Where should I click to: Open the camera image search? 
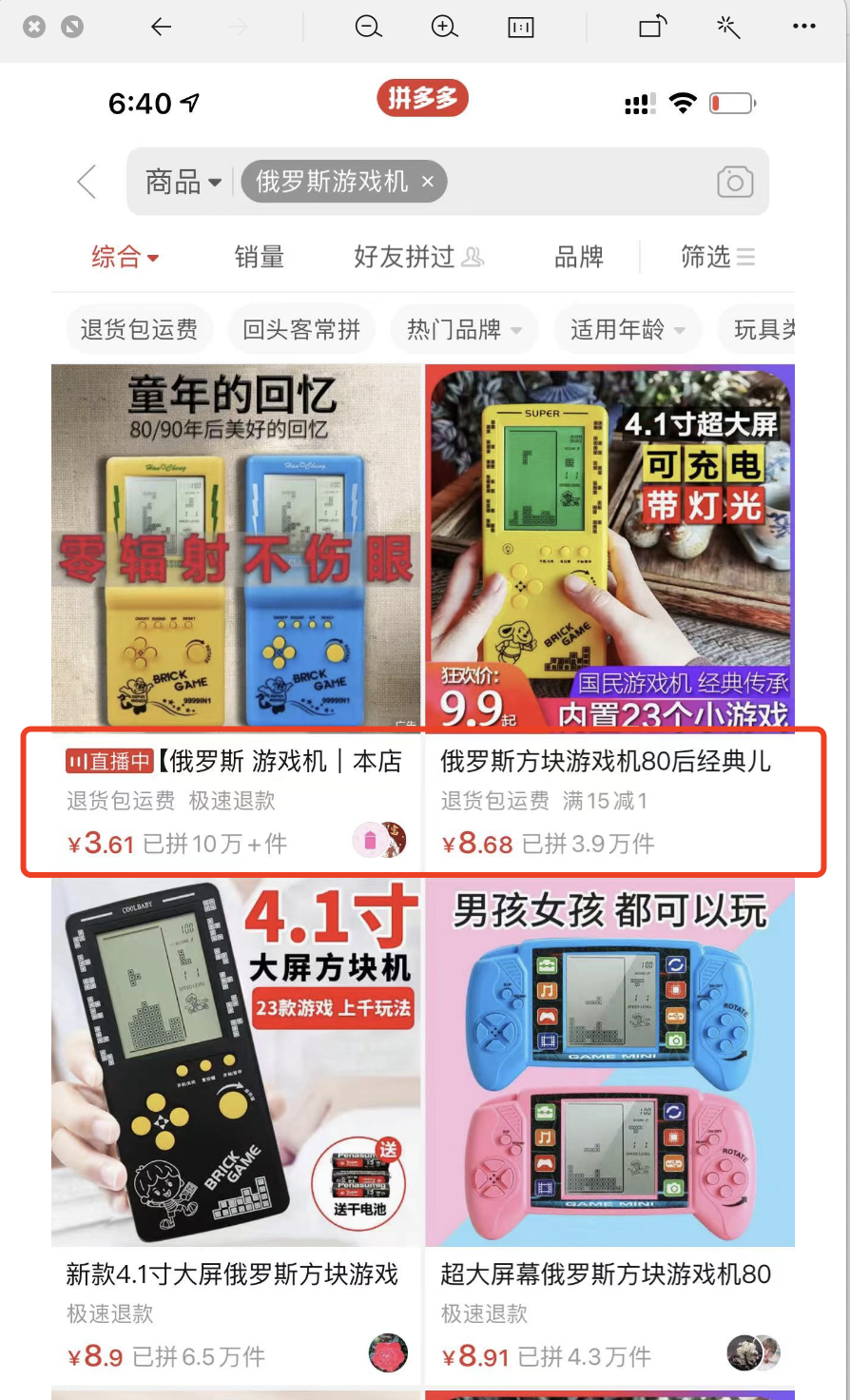point(734,182)
